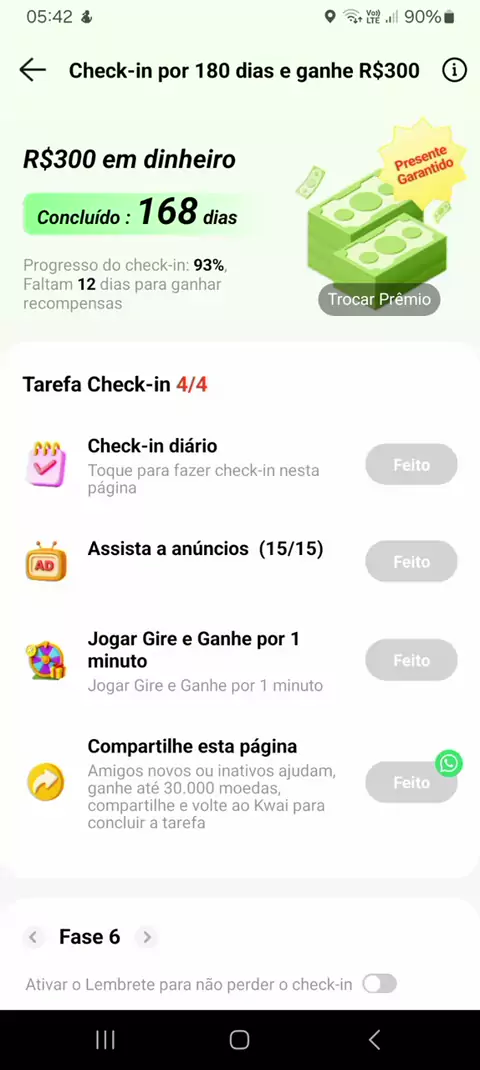
Task: Tap Feito next to Compartilhe esta página
Action: [x=411, y=783]
